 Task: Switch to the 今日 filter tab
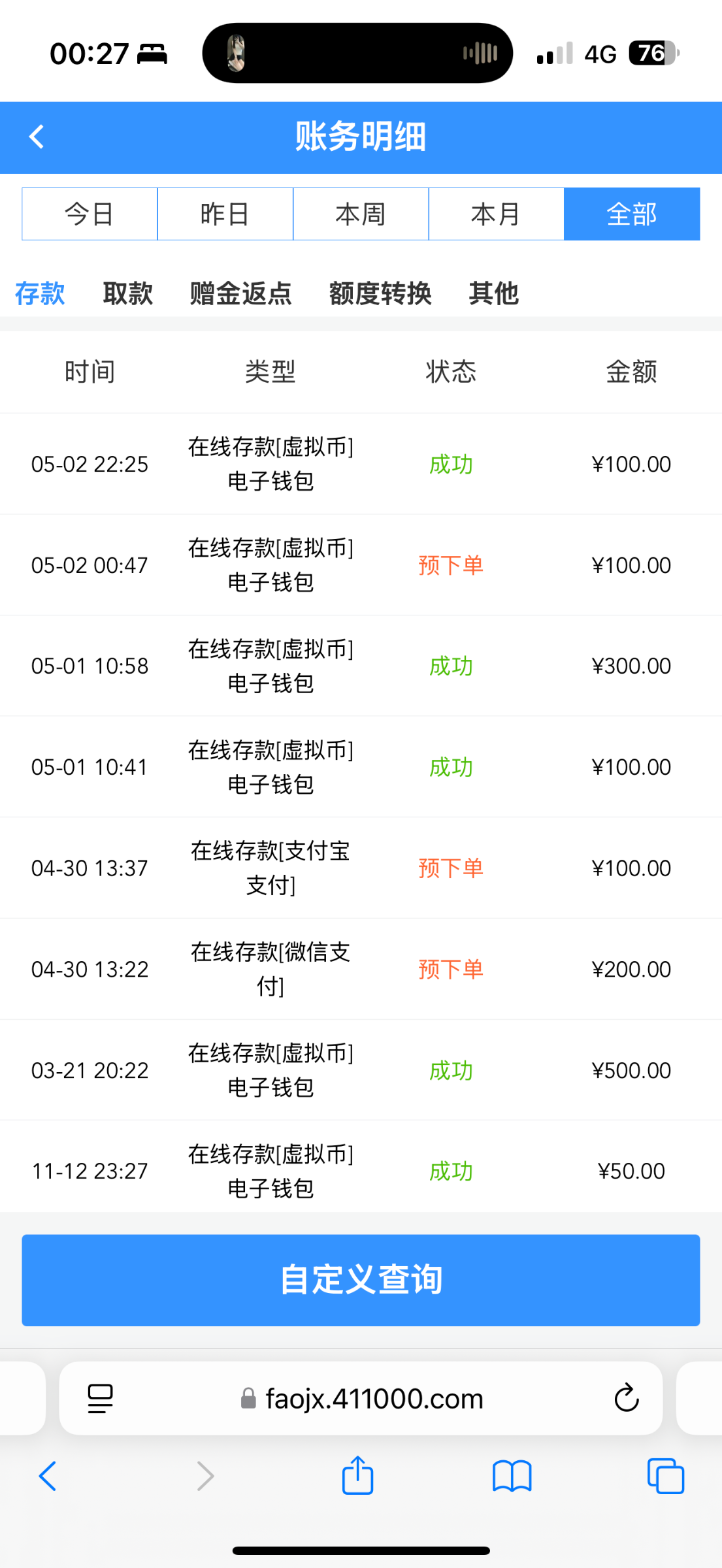(x=90, y=214)
